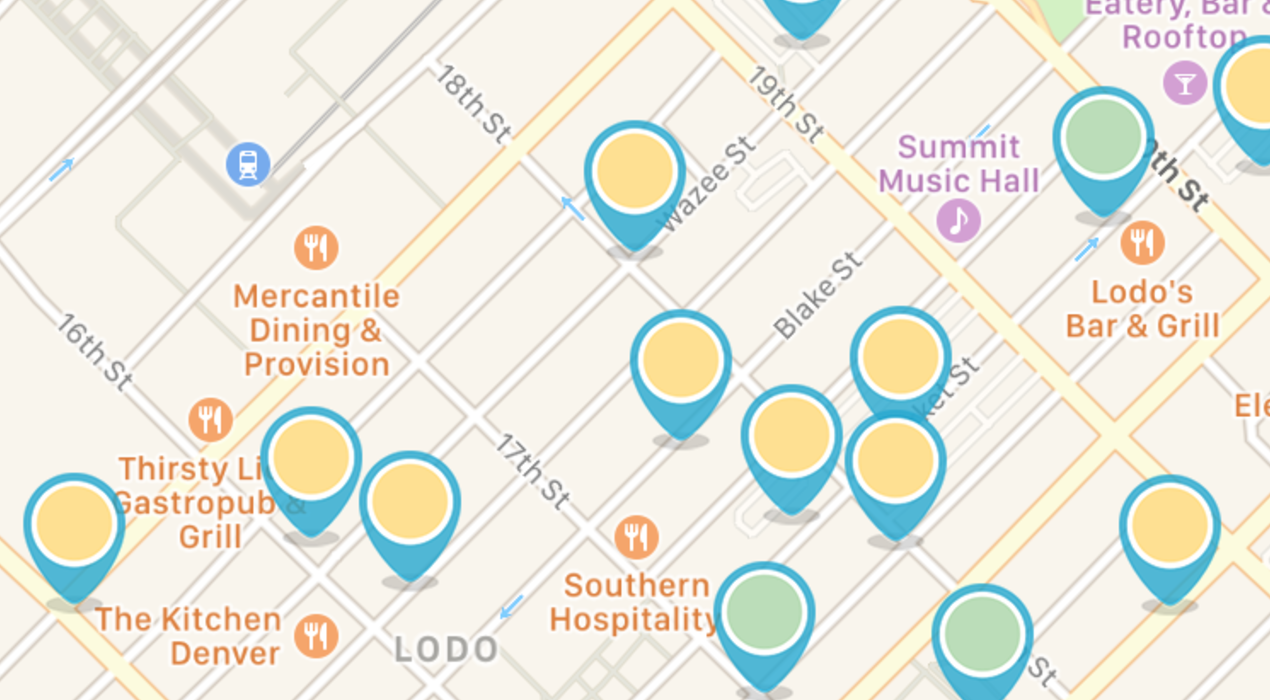Image resolution: width=1270 pixels, height=700 pixels.
Task: Open Lodo's Bar & Grill restaurant marker
Action: click(x=1141, y=242)
